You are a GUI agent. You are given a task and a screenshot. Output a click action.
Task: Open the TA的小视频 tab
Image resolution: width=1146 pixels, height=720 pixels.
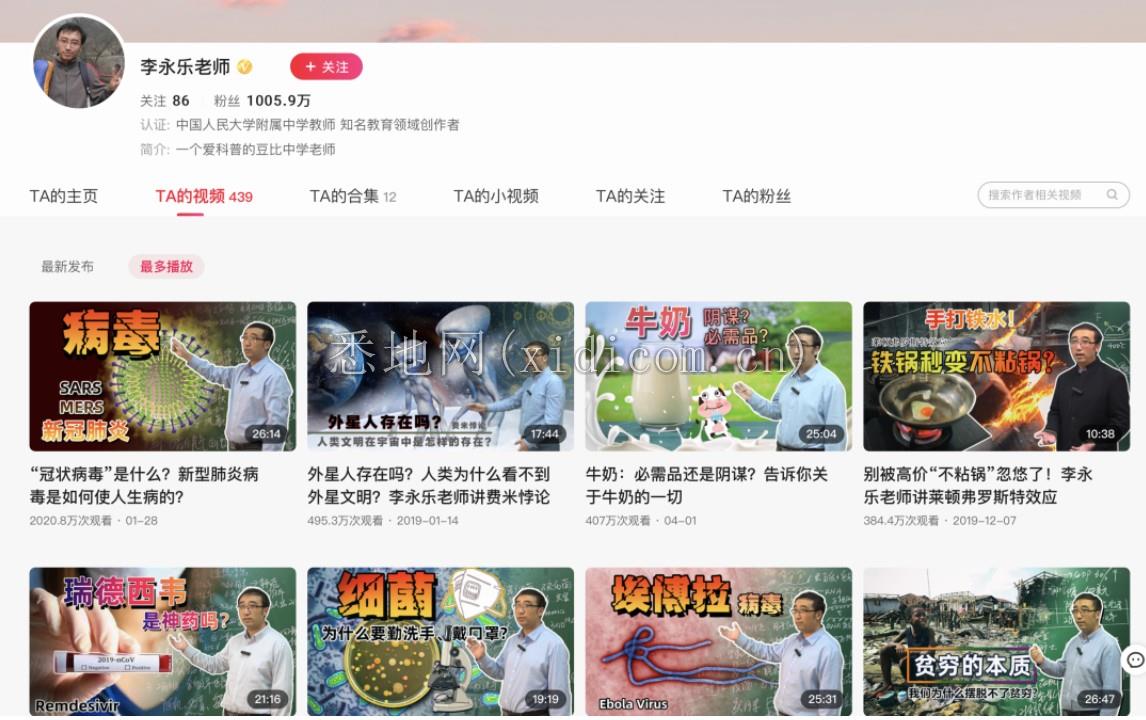pos(496,196)
